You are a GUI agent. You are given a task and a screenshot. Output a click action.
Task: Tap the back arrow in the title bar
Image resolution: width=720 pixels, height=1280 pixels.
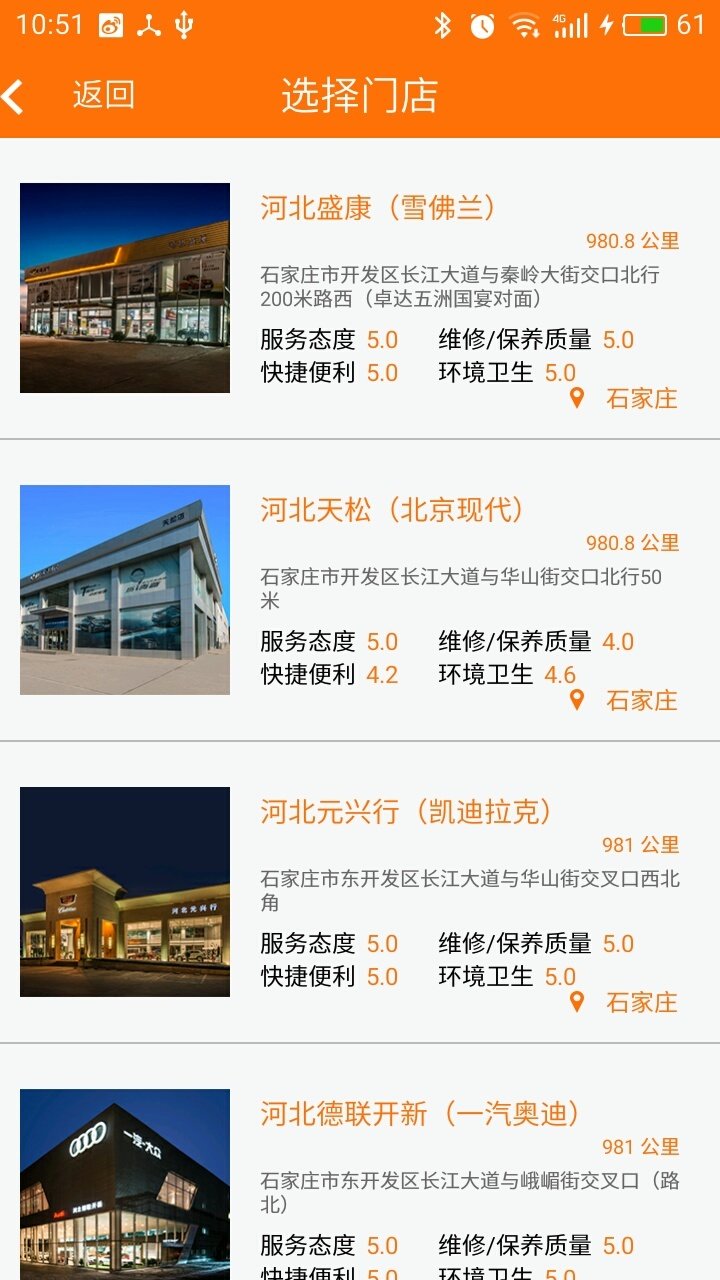click(x=14, y=95)
